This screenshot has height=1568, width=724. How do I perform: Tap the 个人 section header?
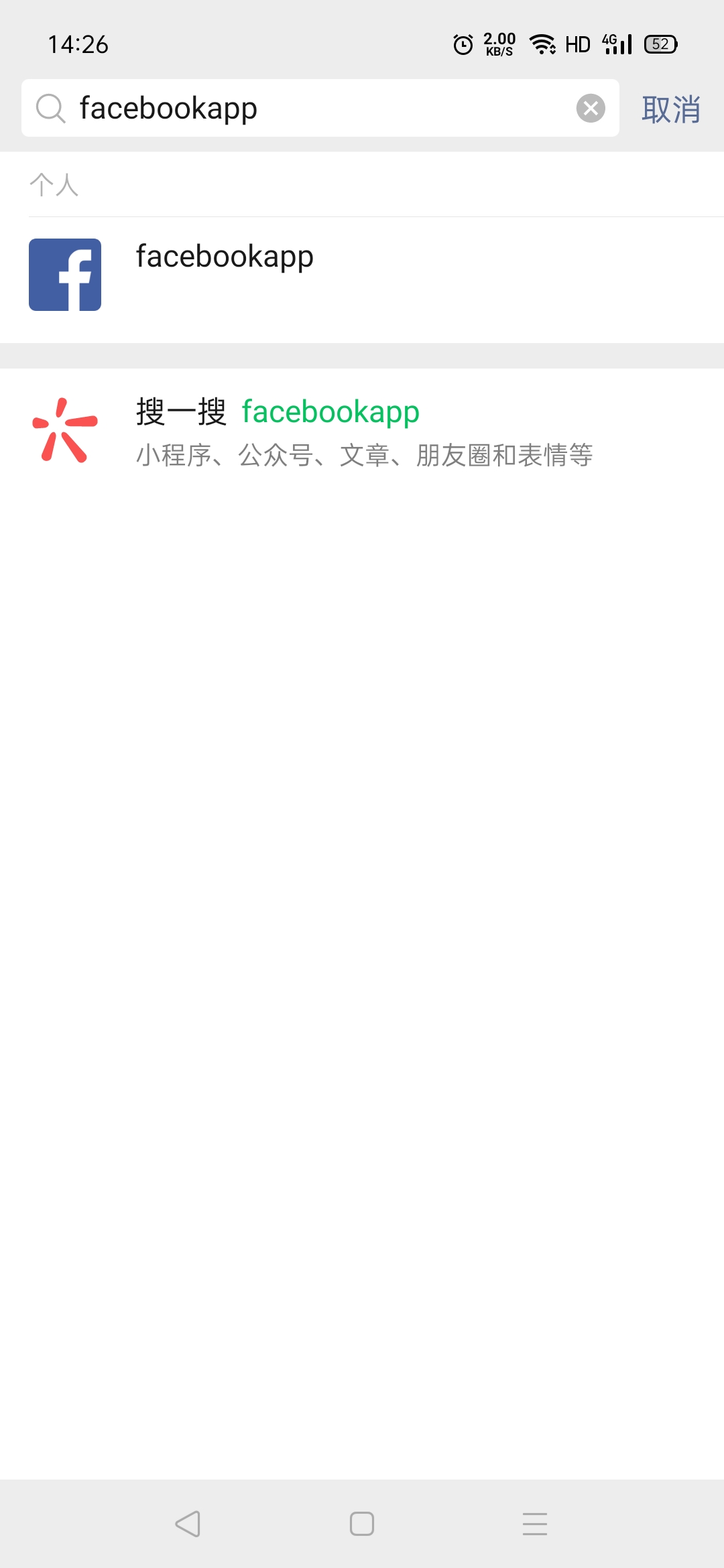tap(54, 184)
